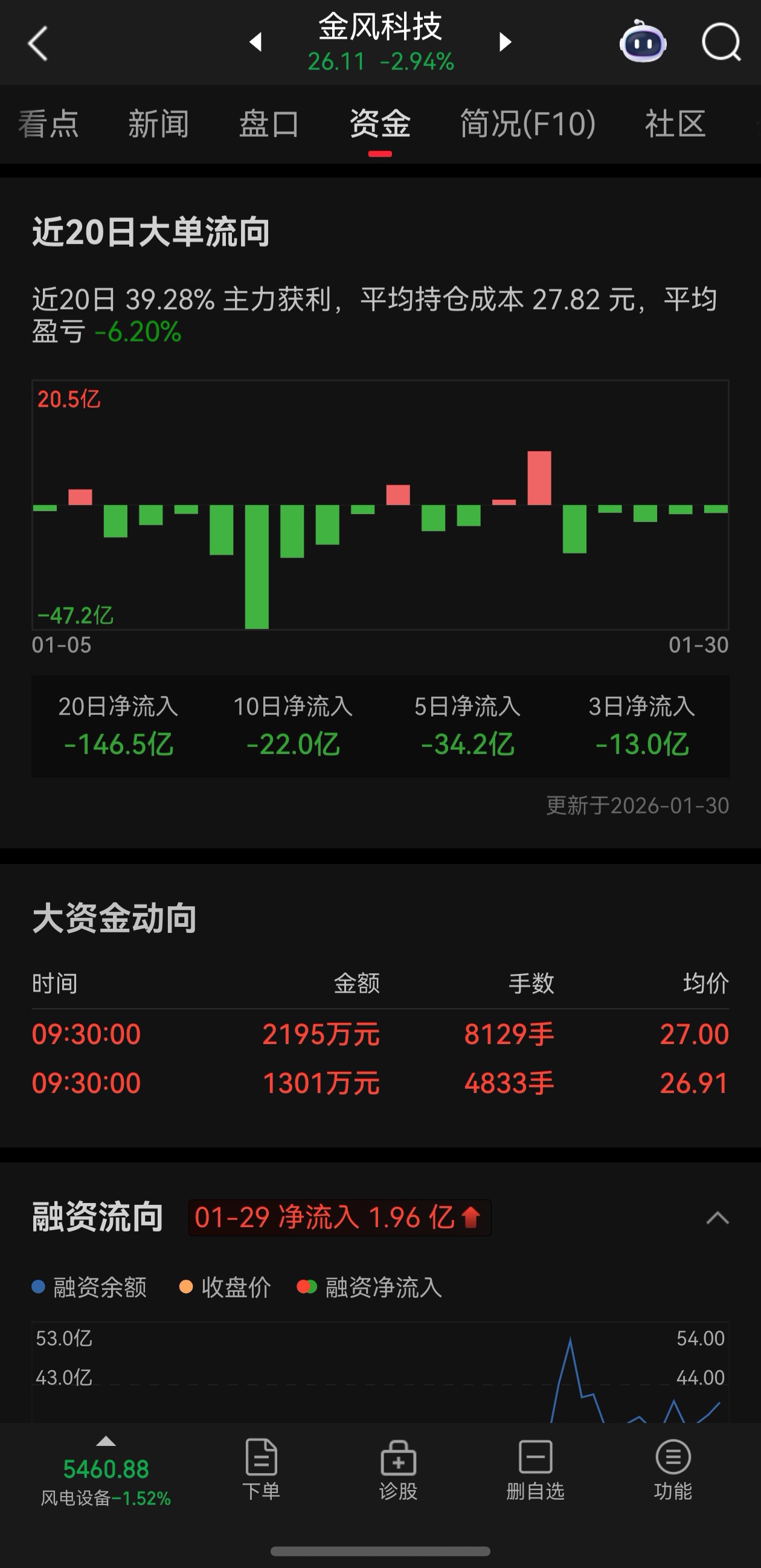Go back using the top-left arrow

37,44
